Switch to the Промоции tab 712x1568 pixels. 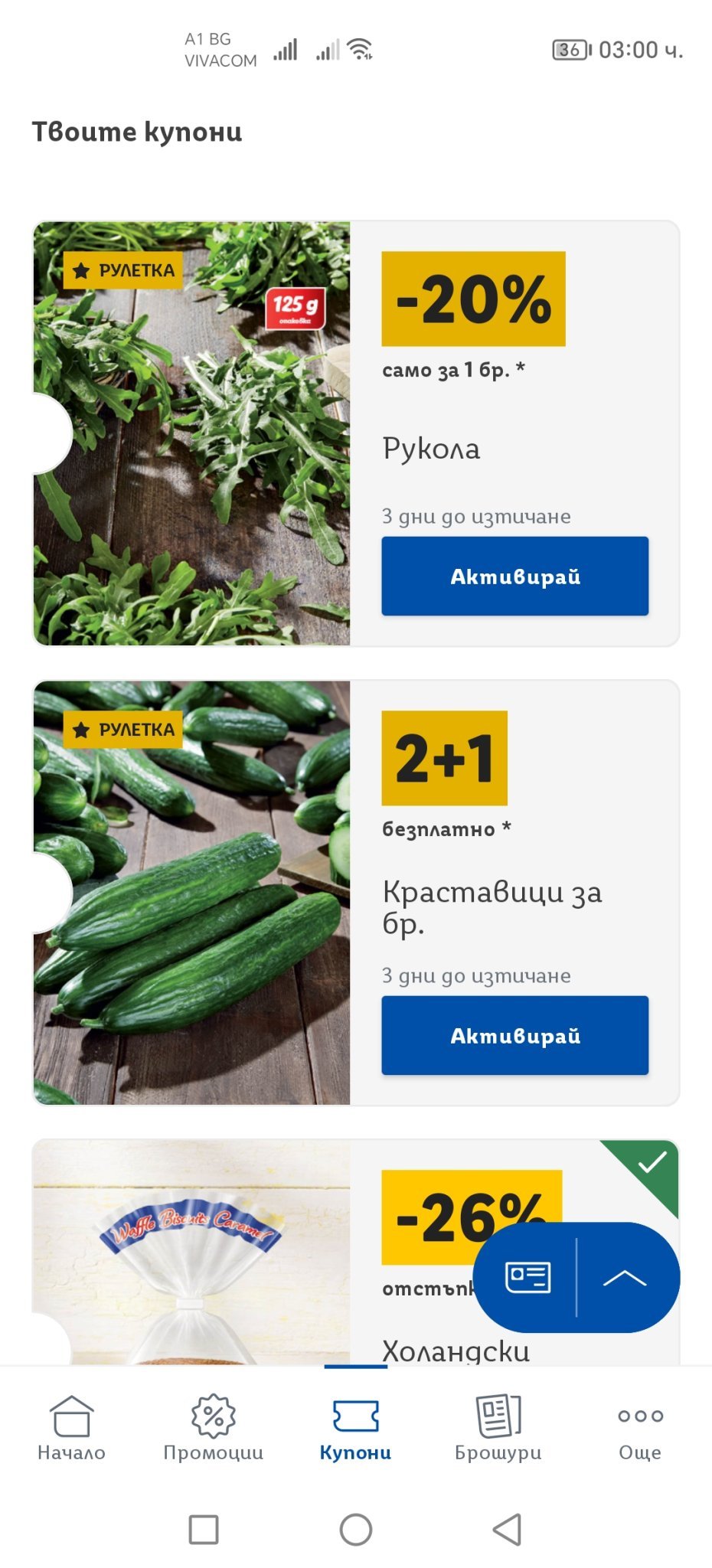(x=214, y=1428)
